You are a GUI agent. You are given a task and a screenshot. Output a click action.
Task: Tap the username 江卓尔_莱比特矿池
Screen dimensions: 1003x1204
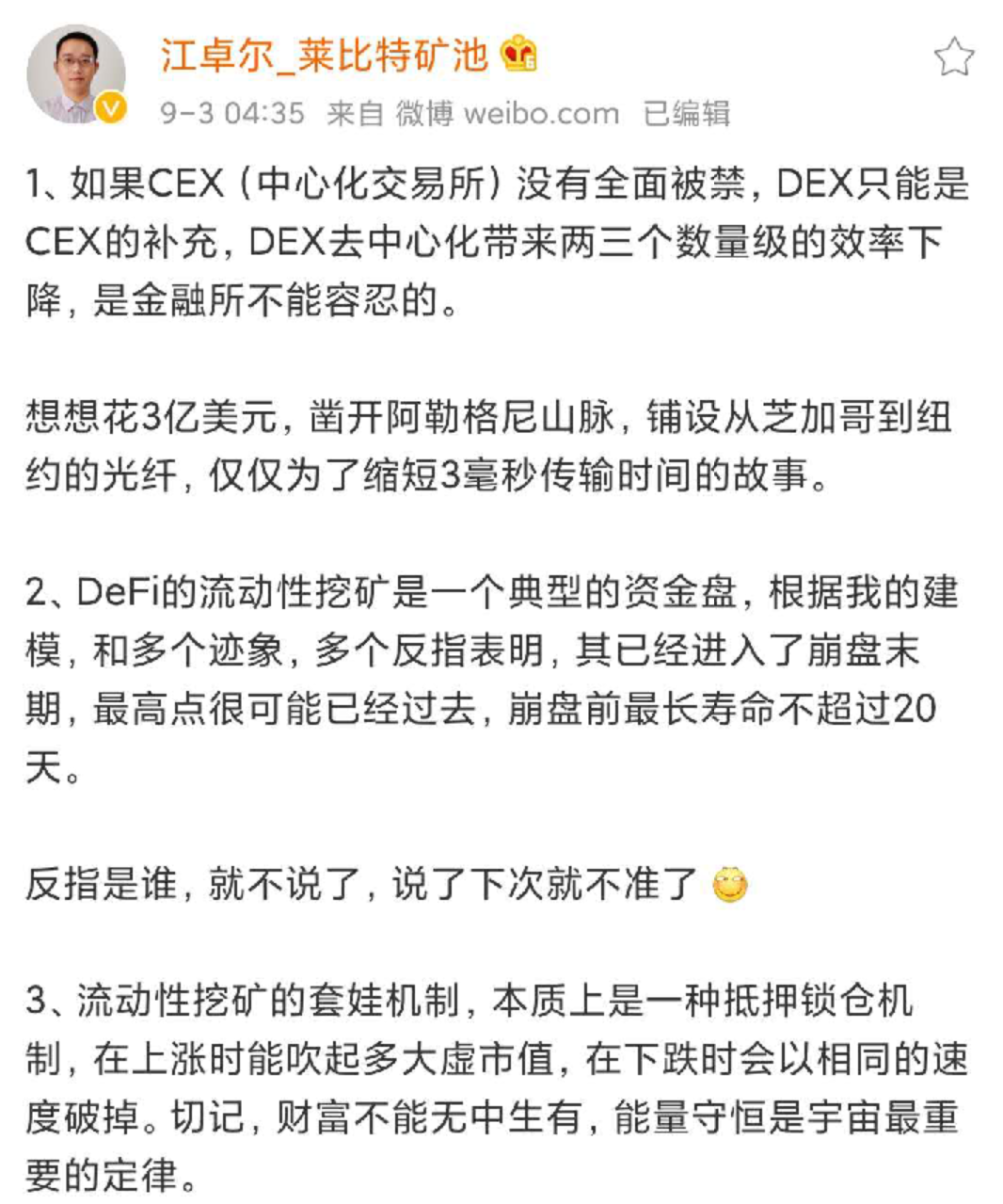click(x=325, y=55)
